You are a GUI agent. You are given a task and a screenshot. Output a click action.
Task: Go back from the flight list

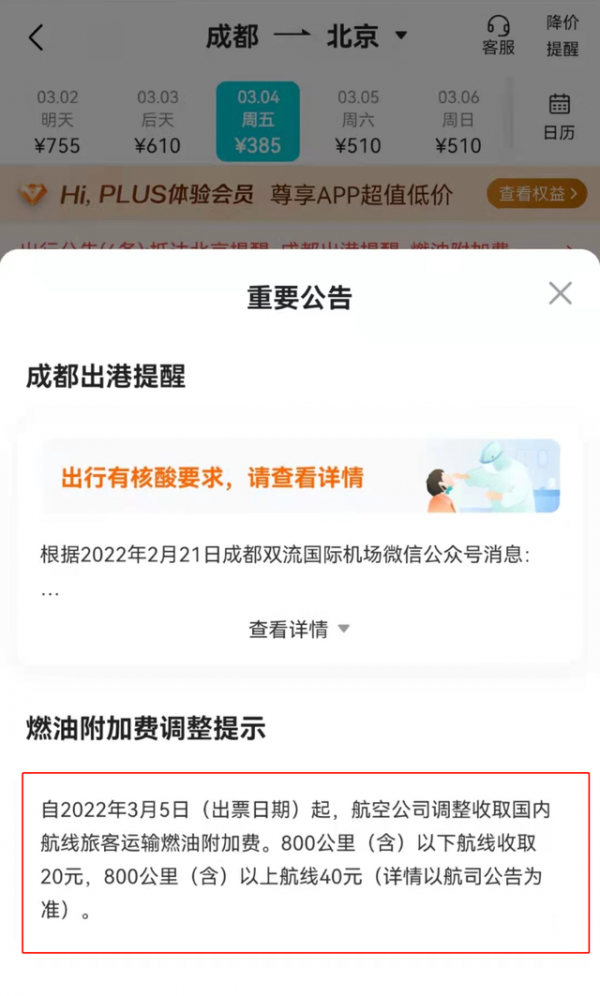pos(37,38)
